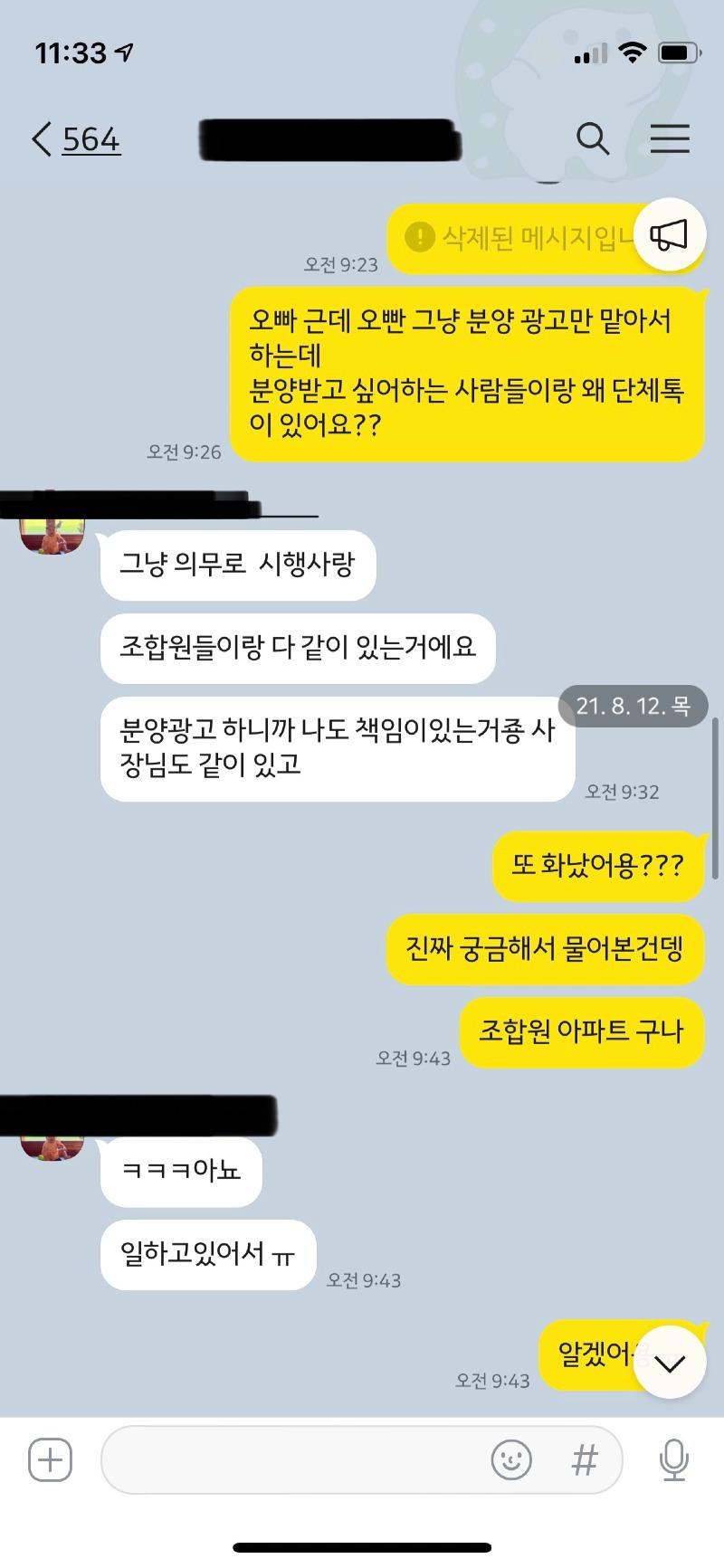Open the emoticon picker
Screen dimensions: 724x1568
511,1459
